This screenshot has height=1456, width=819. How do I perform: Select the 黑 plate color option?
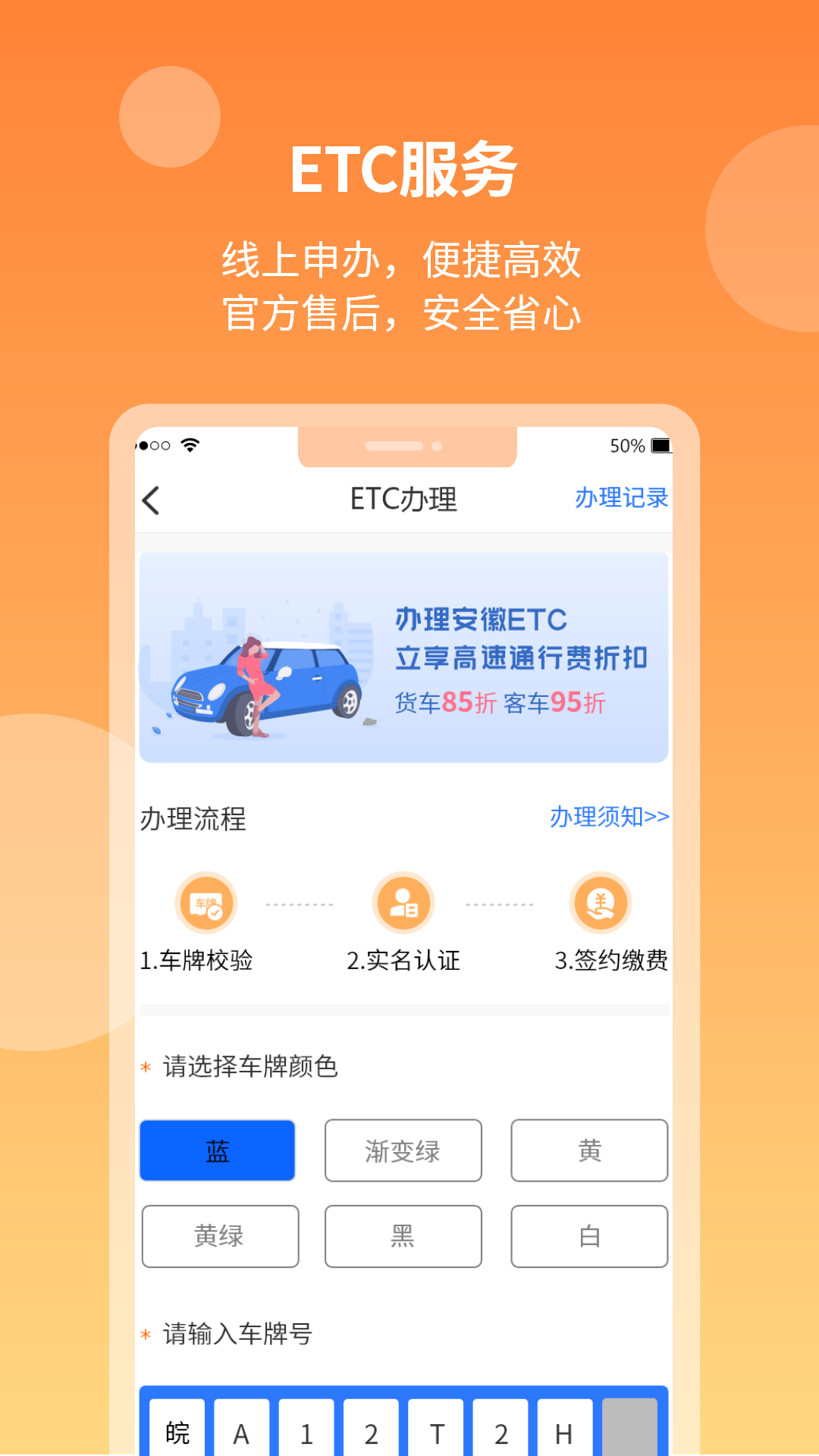tap(403, 1237)
